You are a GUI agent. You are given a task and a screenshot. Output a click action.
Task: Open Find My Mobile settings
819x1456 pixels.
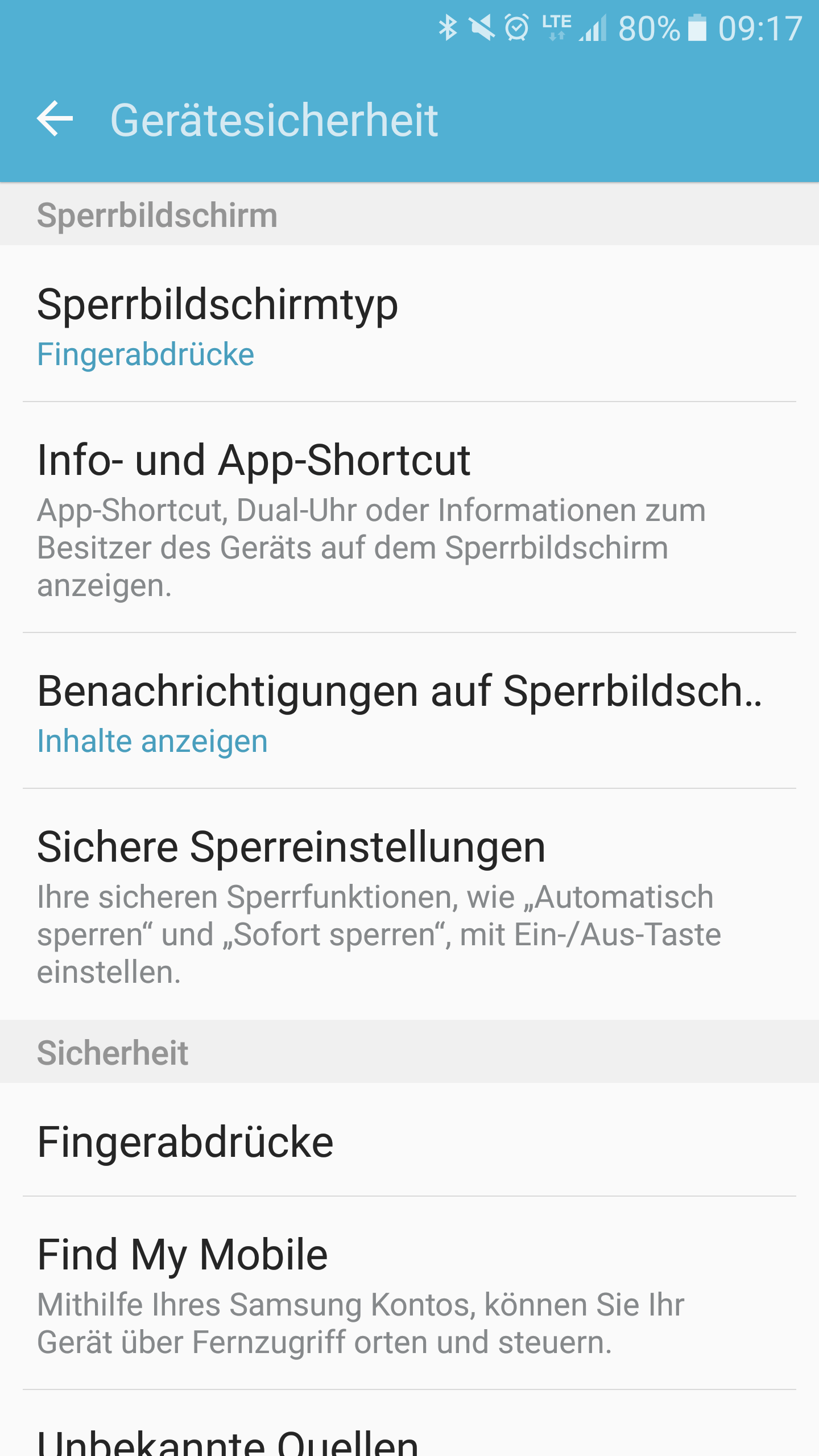(x=409, y=1294)
